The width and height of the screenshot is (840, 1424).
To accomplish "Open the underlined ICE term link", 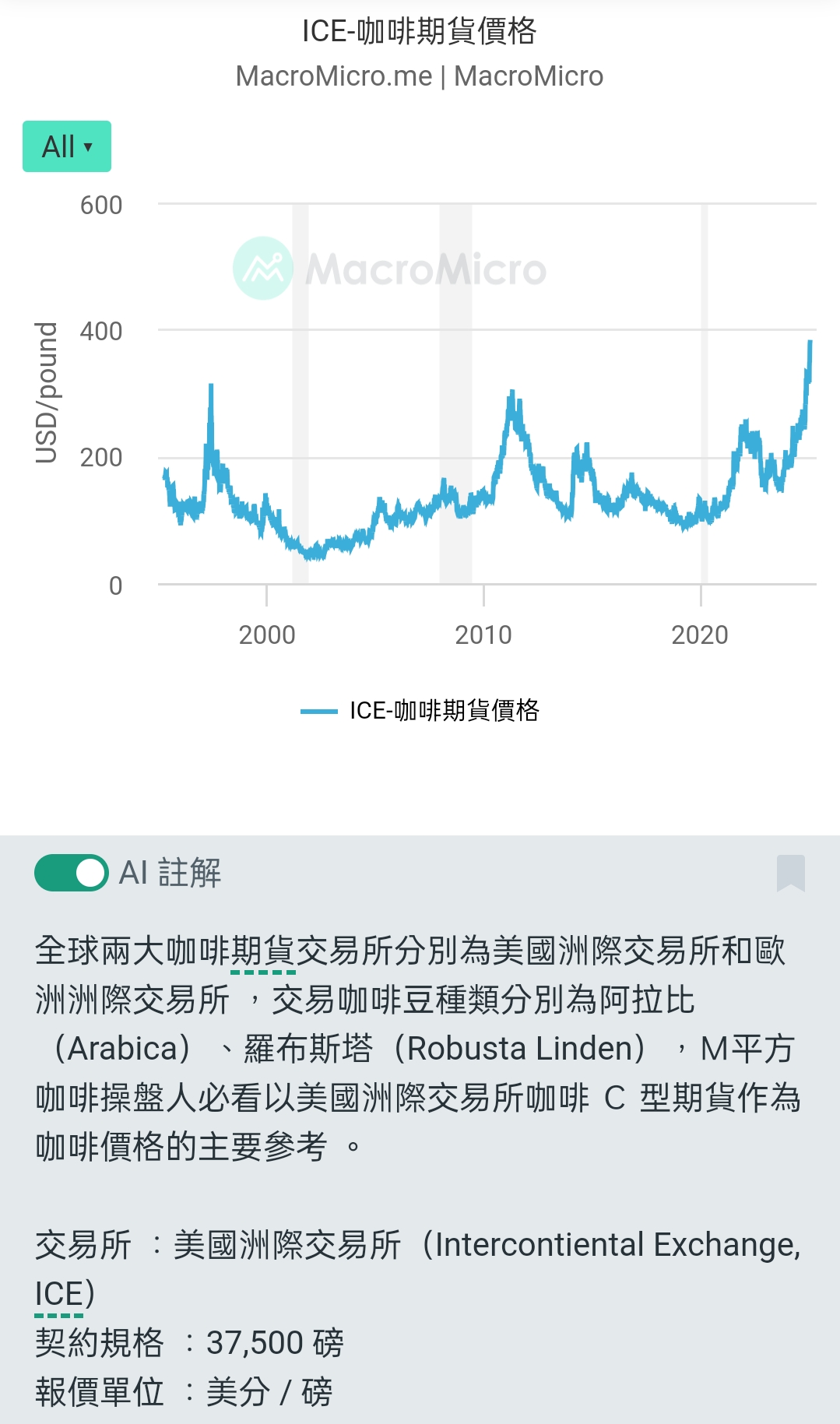I will tap(59, 1294).
